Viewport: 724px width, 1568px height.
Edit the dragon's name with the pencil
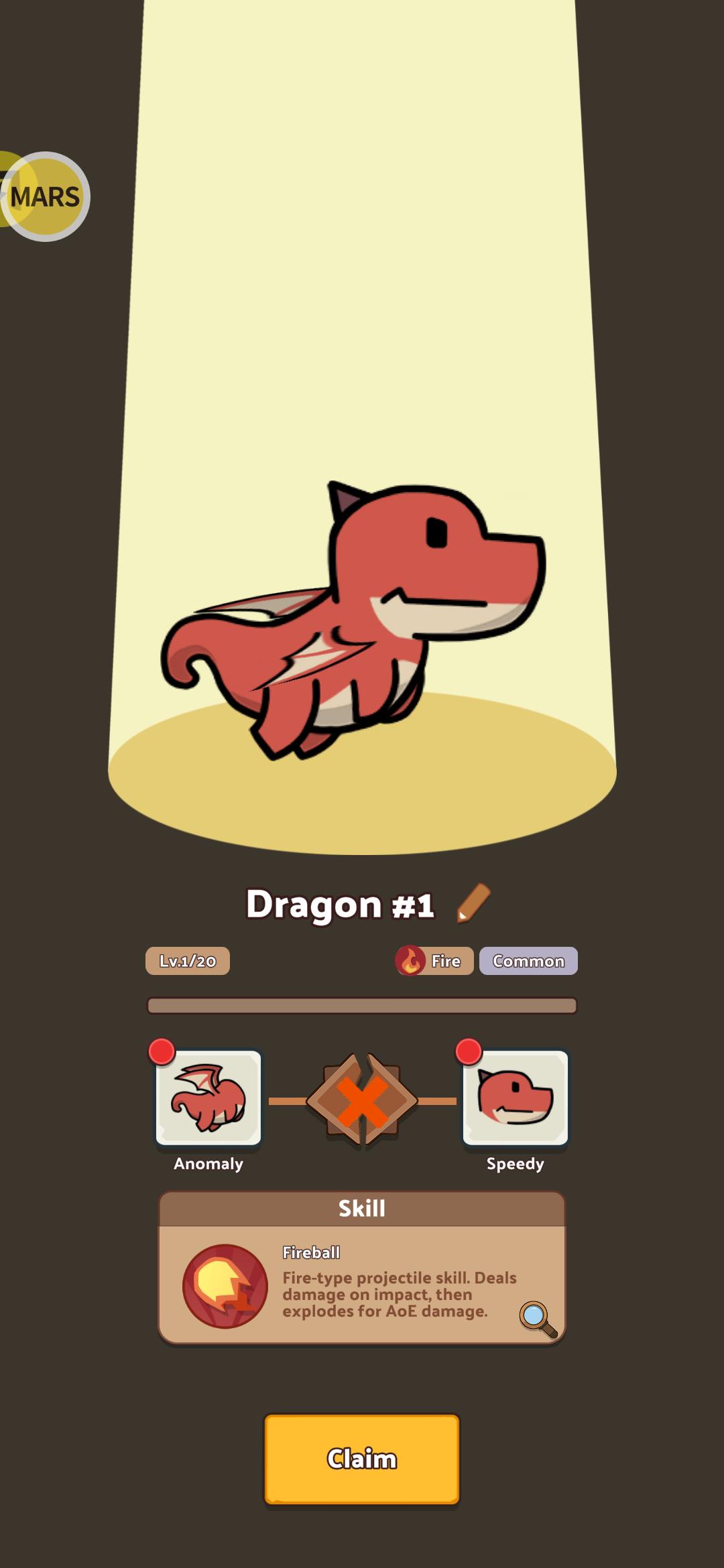click(473, 903)
